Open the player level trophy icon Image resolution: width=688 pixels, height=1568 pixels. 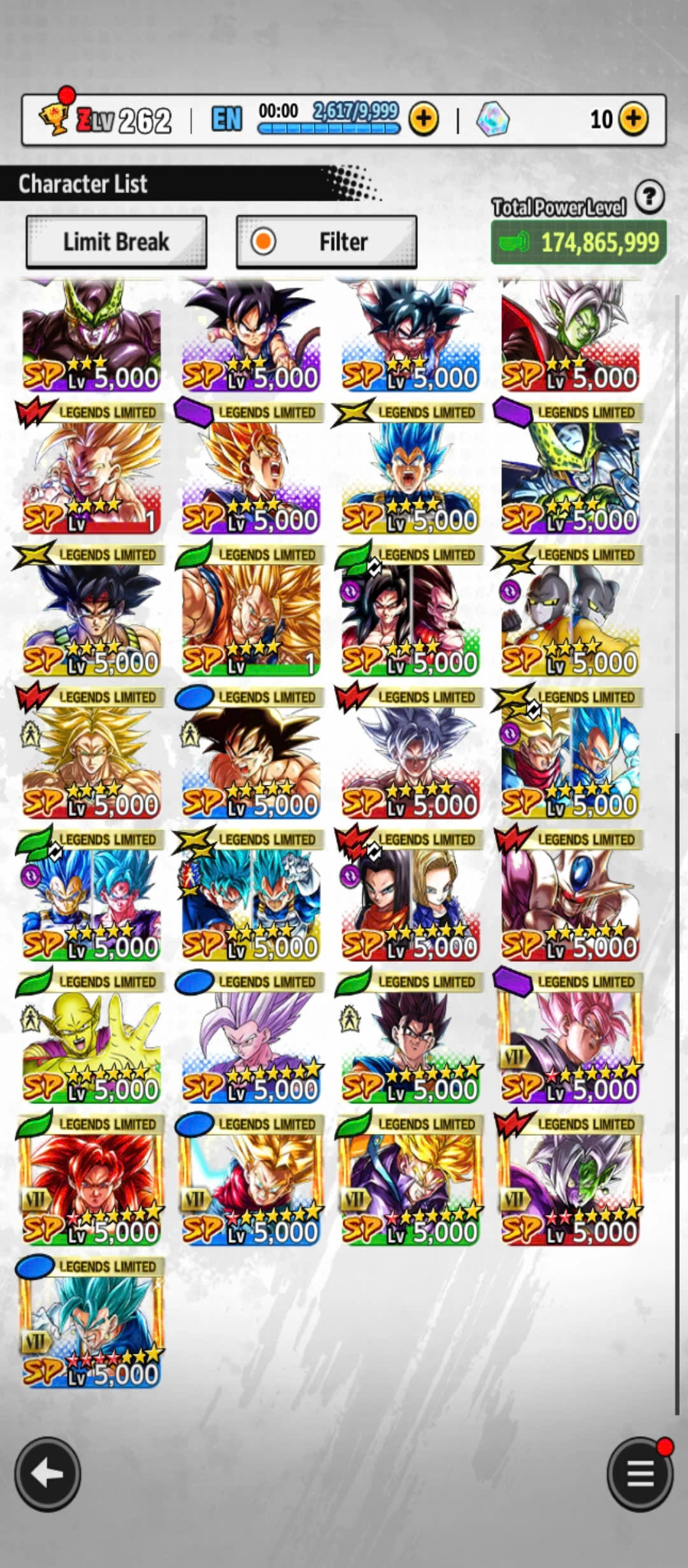[x=55, y=119]
